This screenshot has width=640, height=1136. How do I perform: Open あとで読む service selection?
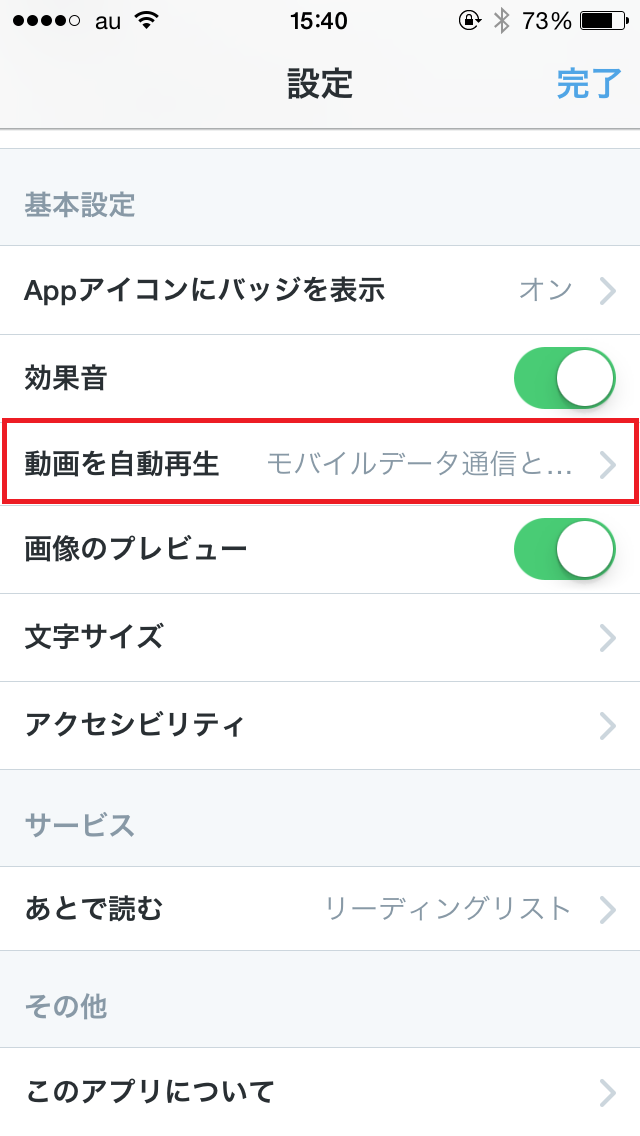(320, 909)
